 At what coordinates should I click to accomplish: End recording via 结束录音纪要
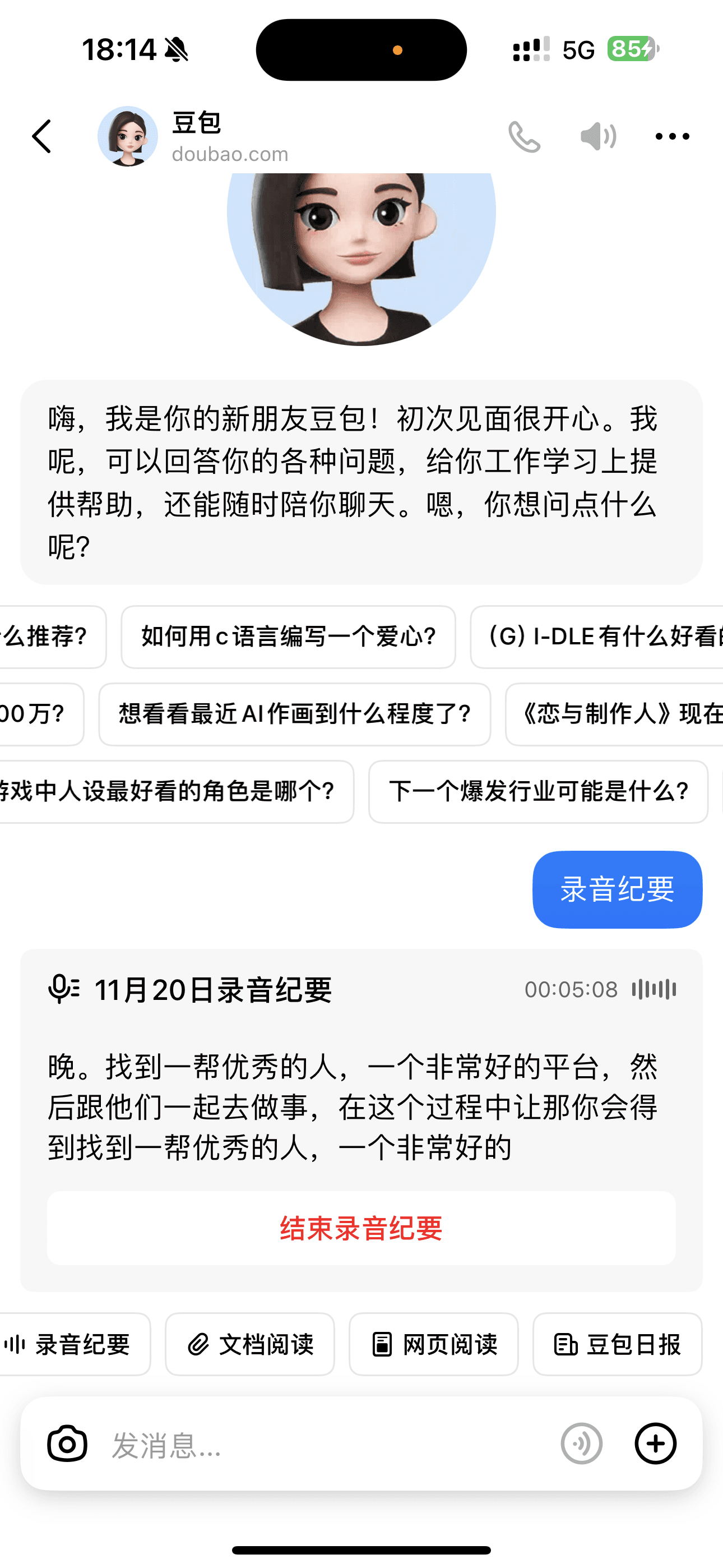pos(361,1228)
